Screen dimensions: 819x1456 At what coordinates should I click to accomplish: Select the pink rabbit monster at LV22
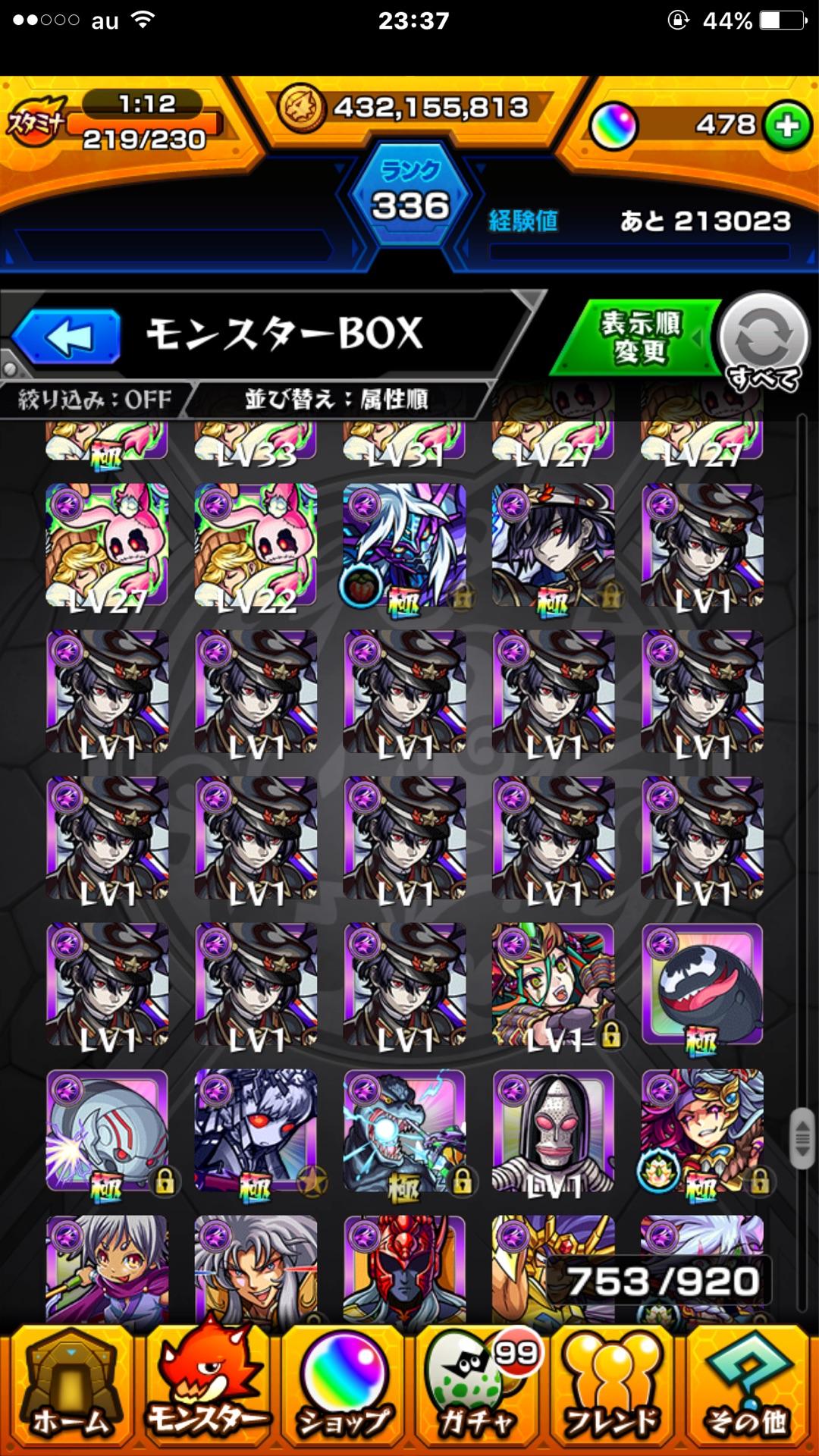[x=256, y=546]
